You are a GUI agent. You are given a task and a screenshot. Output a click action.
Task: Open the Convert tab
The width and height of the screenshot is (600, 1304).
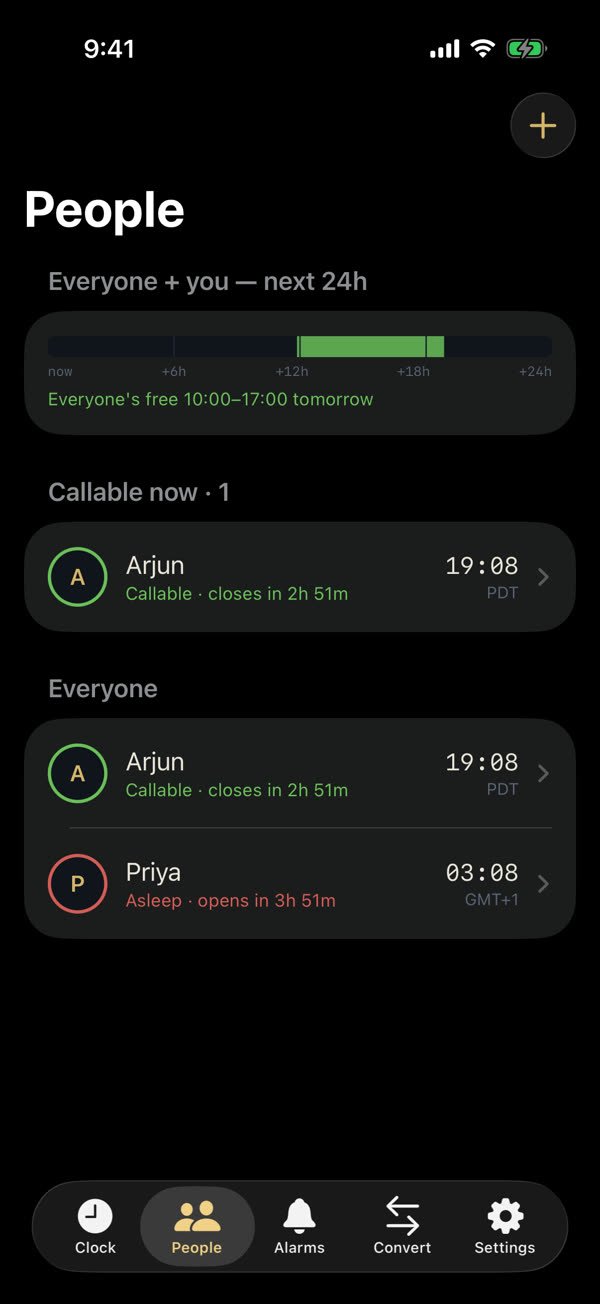click(402, 1227)
